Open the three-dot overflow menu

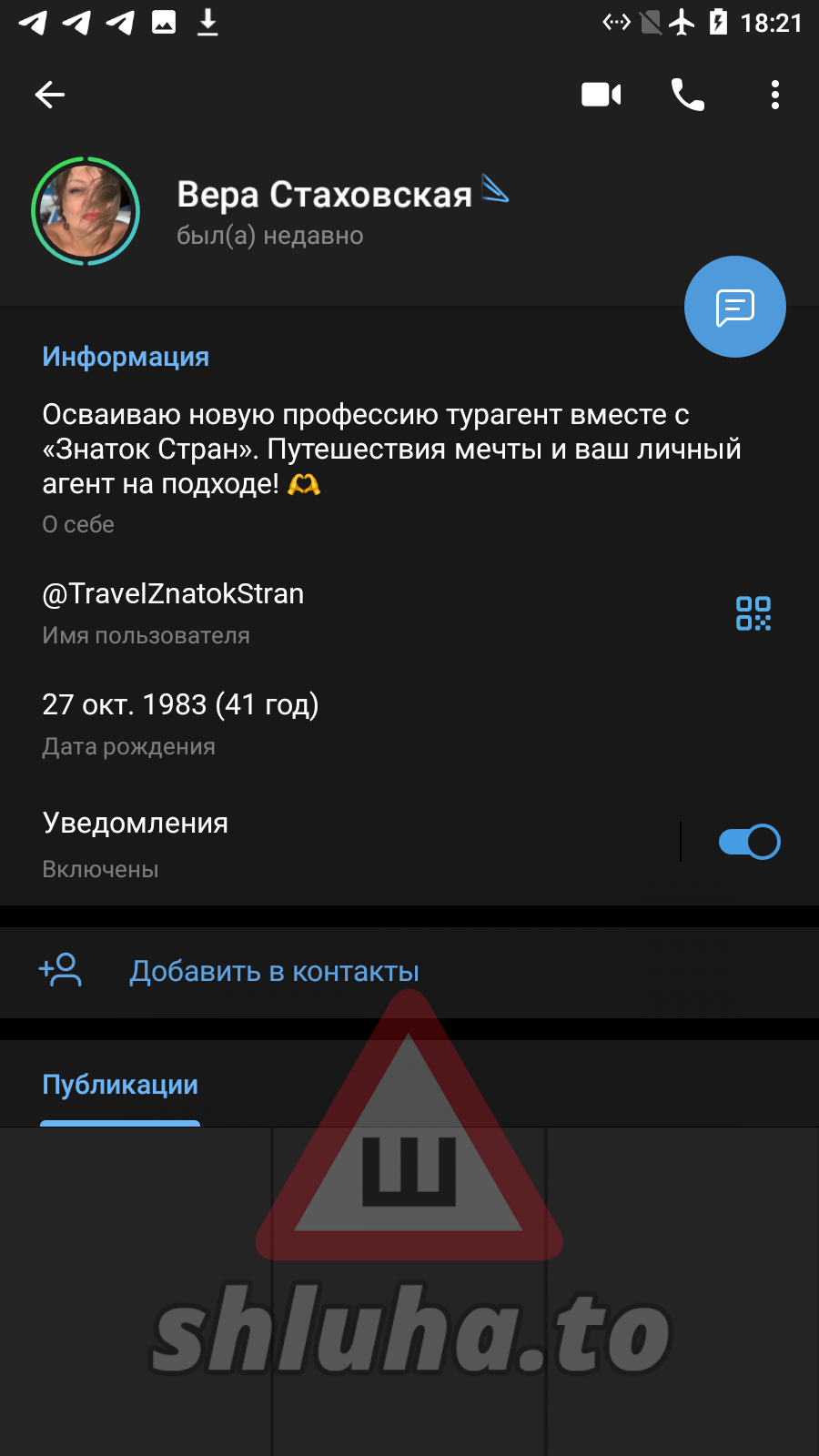(x=774, y=95)
